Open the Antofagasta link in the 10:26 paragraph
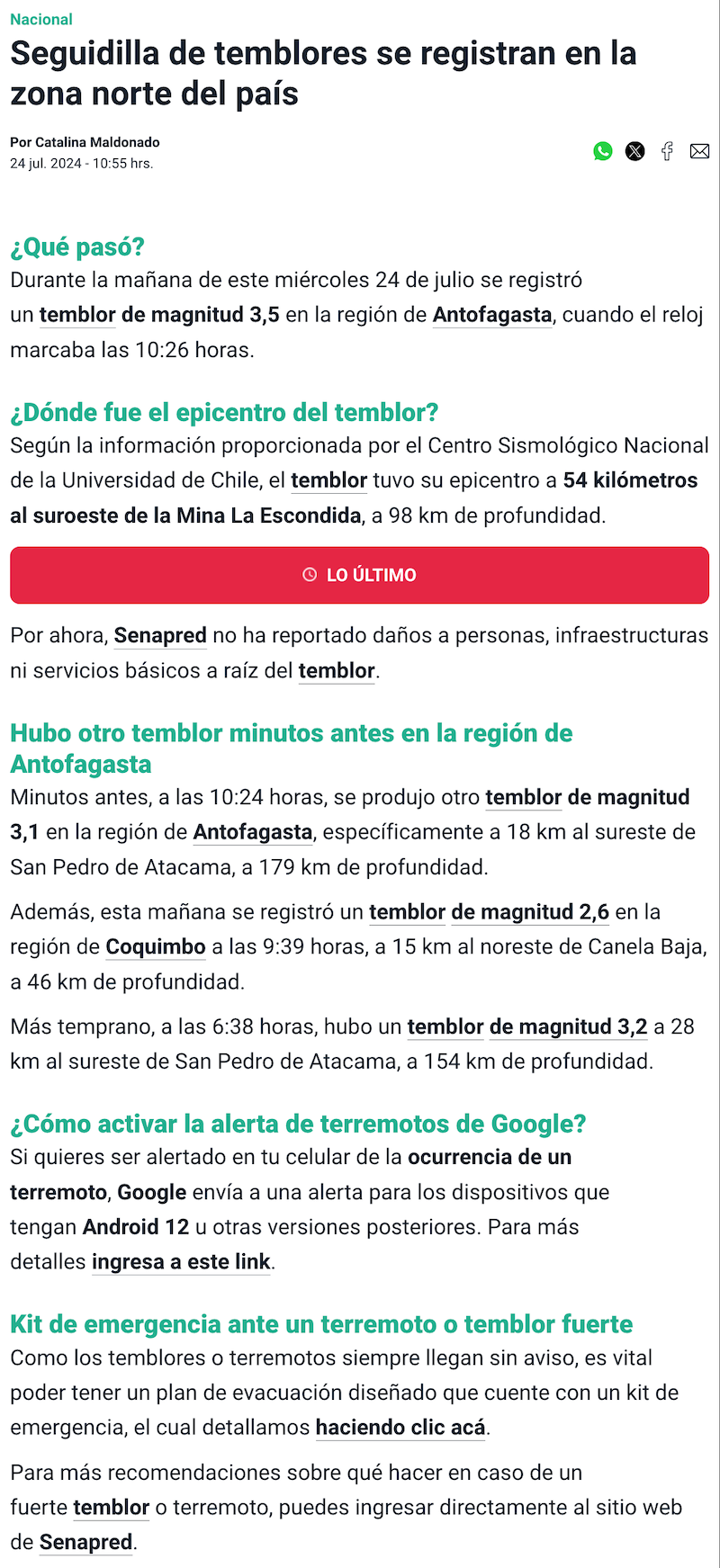The width and height of the screenshot is (720, 1568). 492,315
